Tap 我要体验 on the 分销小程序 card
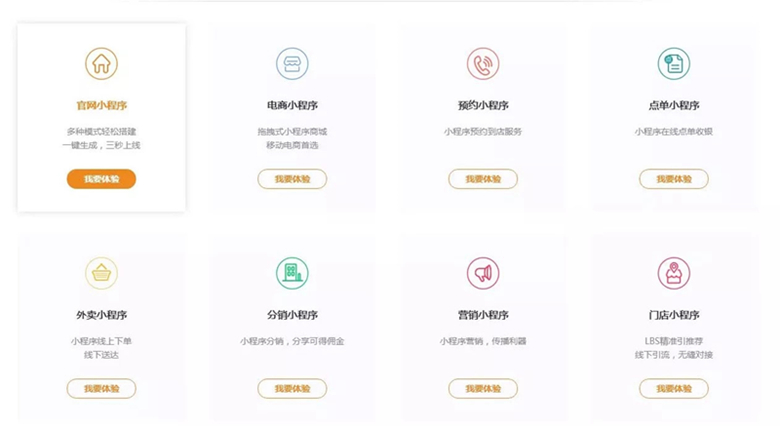The image size is (780, 426). pyautogui.click(x=292, y=388)
